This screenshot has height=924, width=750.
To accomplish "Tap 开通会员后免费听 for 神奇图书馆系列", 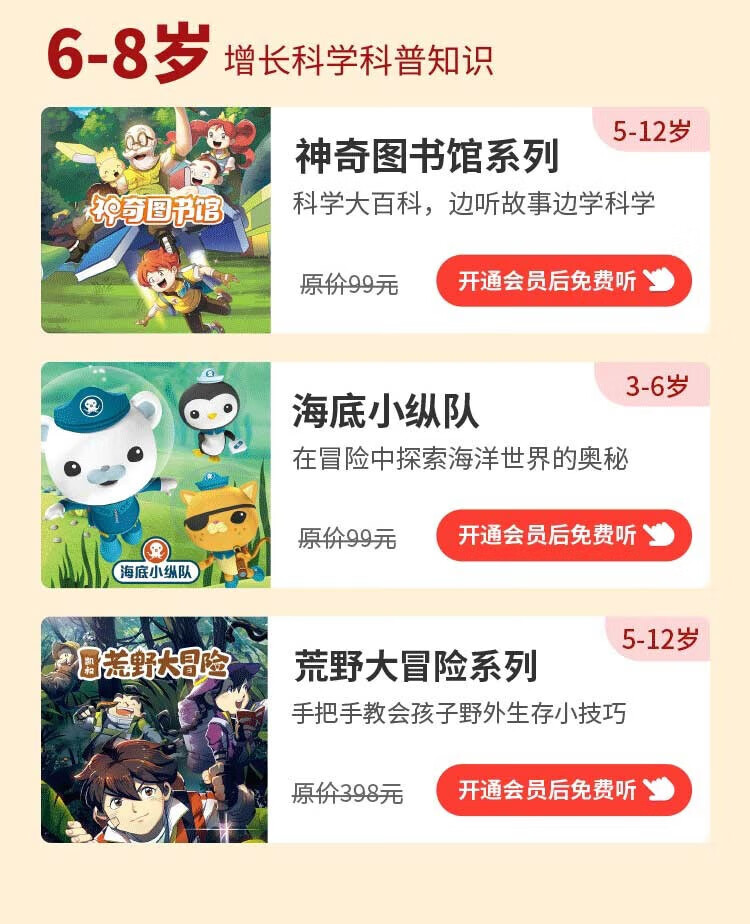I will pos(564,281).
